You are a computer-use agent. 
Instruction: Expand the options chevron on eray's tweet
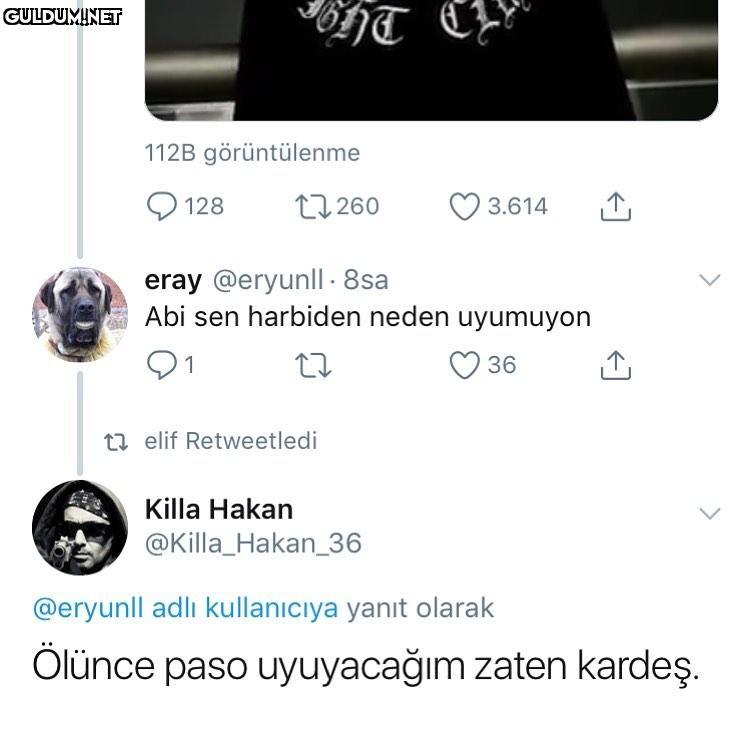[709, 280]
